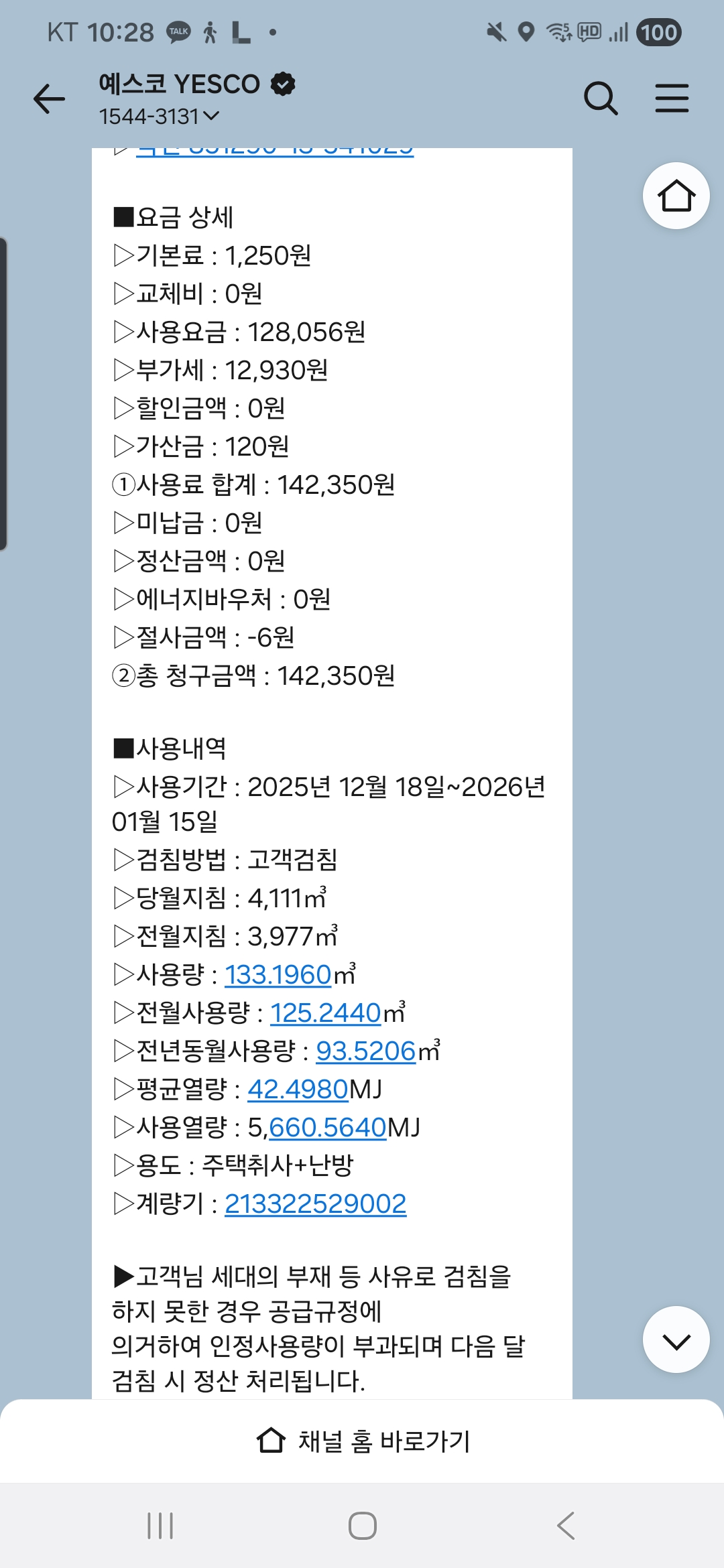Go to the phone home screen
The width and height of the screenshot is (724, 1568).
[362, 1526]
